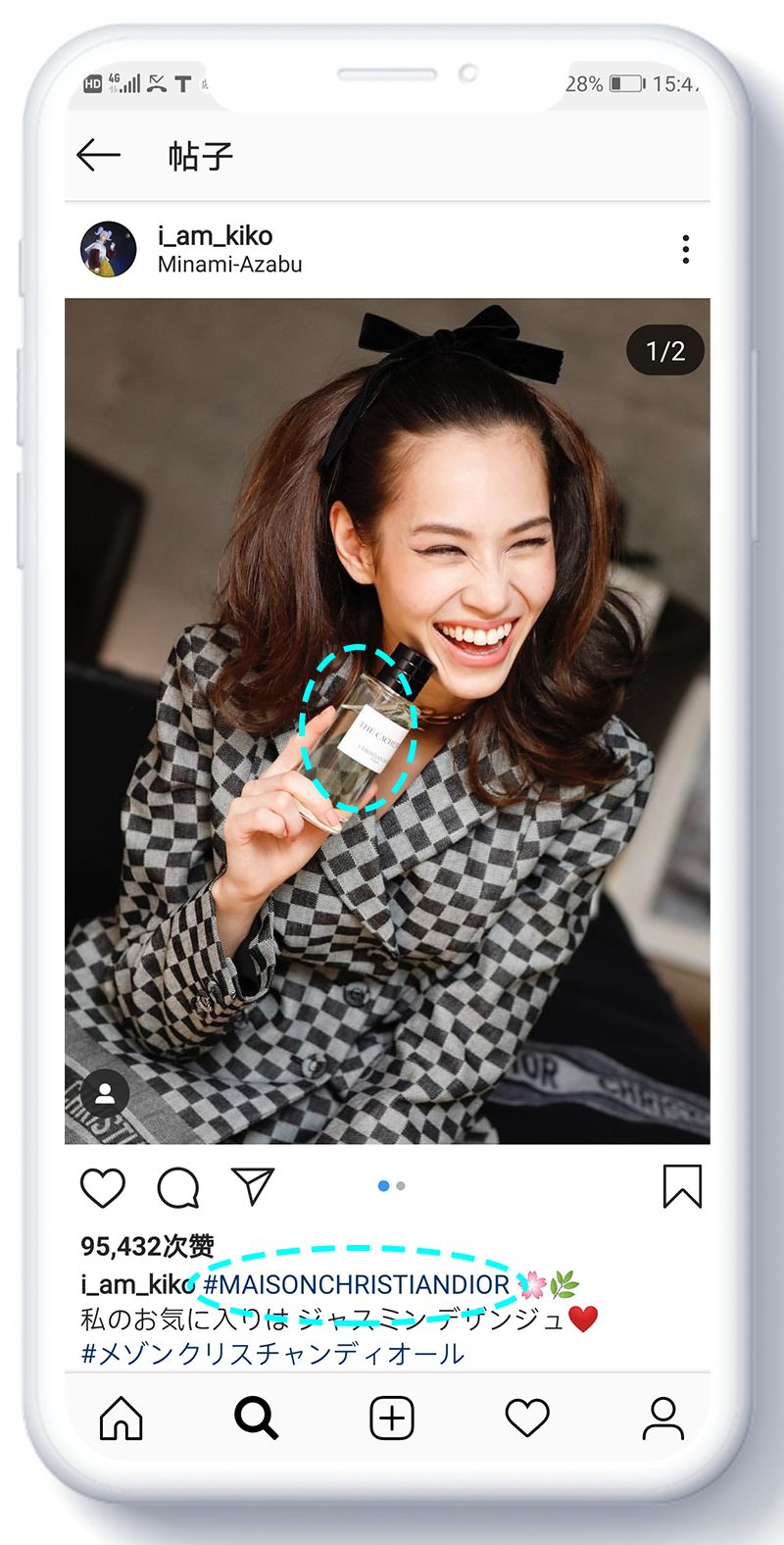
Task: Go back from the post screen
Action: tap(98, 155)
